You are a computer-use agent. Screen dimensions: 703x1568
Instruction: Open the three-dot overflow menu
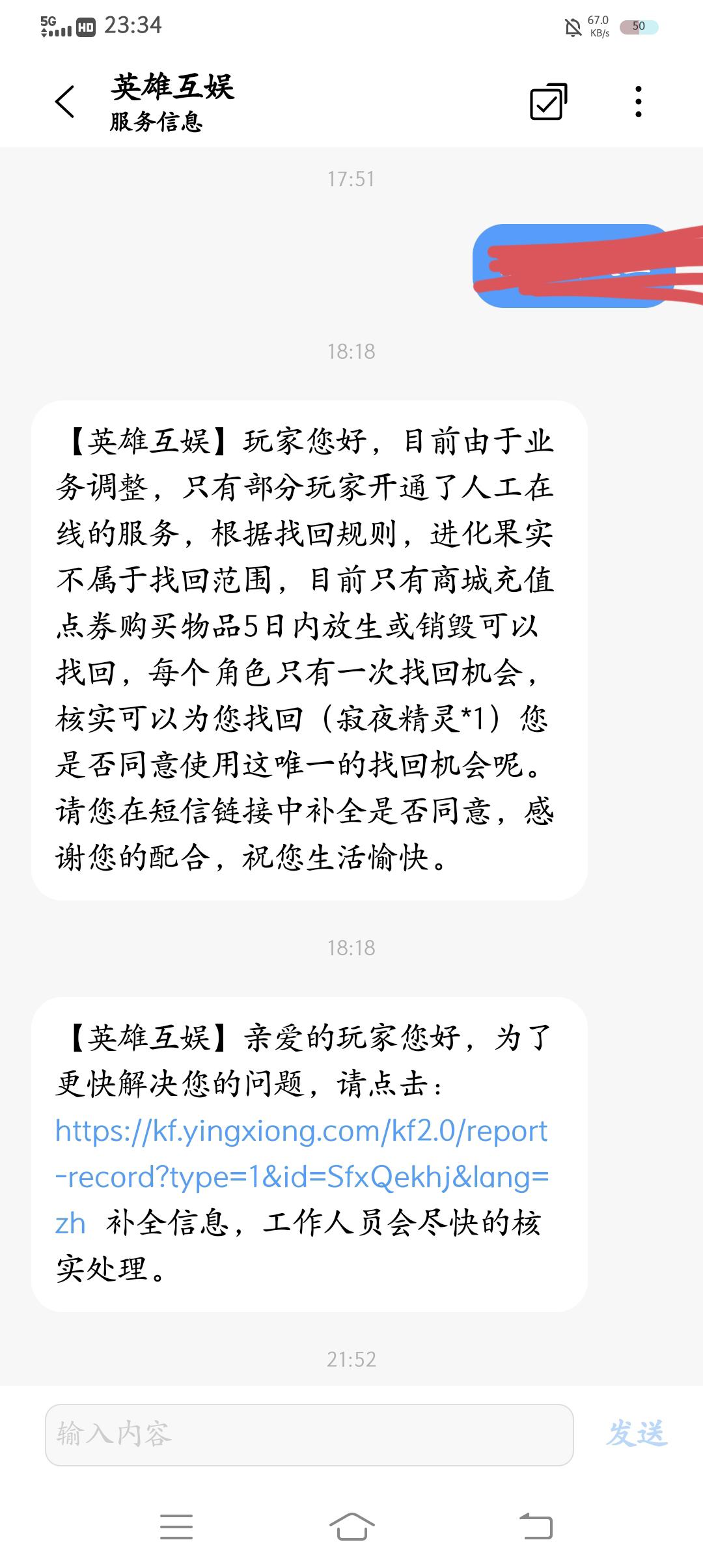(x=639, y=102)
